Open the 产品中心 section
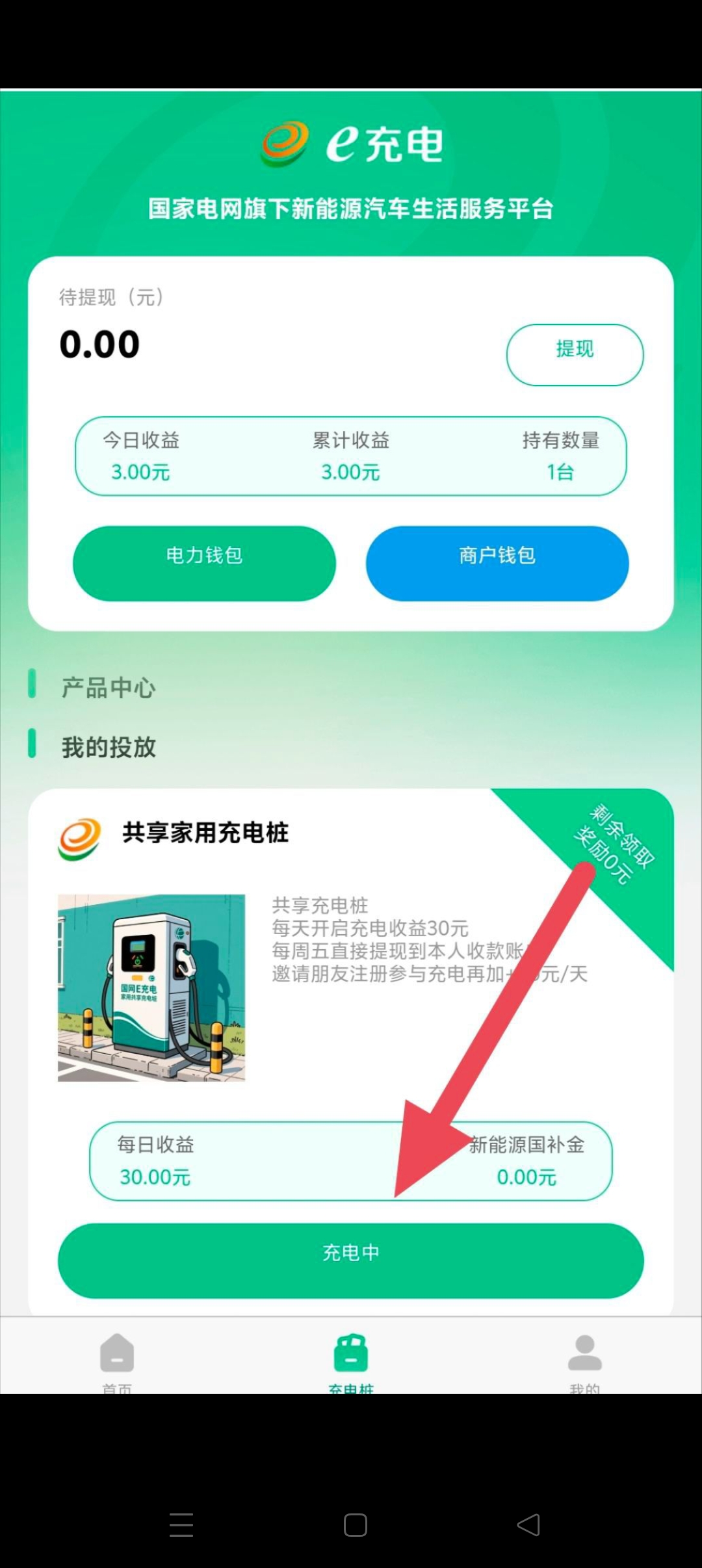702x1568 pixels. 109,687
